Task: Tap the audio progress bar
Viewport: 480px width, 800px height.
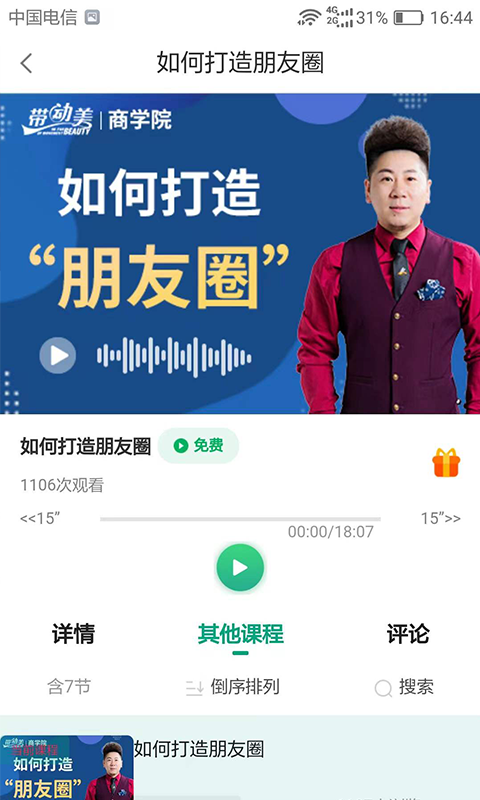Action: pyautogui.click(x=240, y=519)
